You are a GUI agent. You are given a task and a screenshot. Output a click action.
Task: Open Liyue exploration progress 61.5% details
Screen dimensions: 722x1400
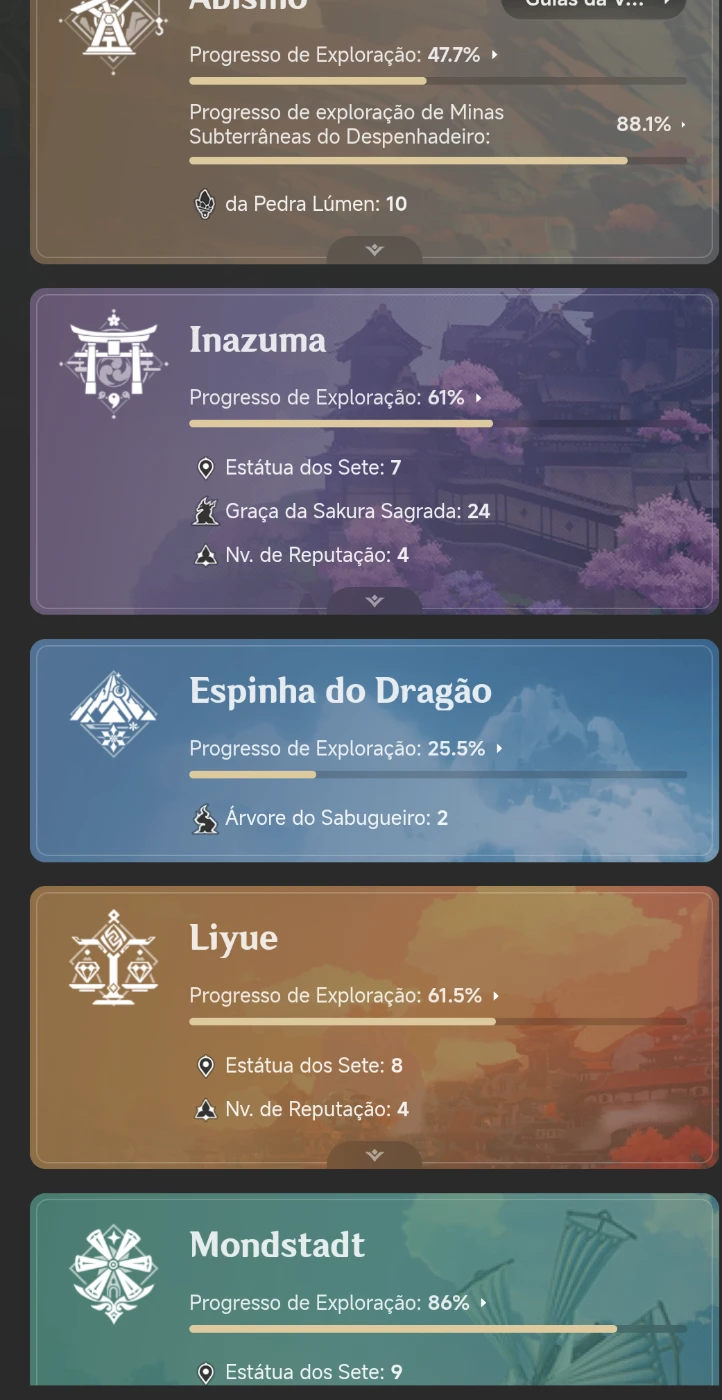343,996
